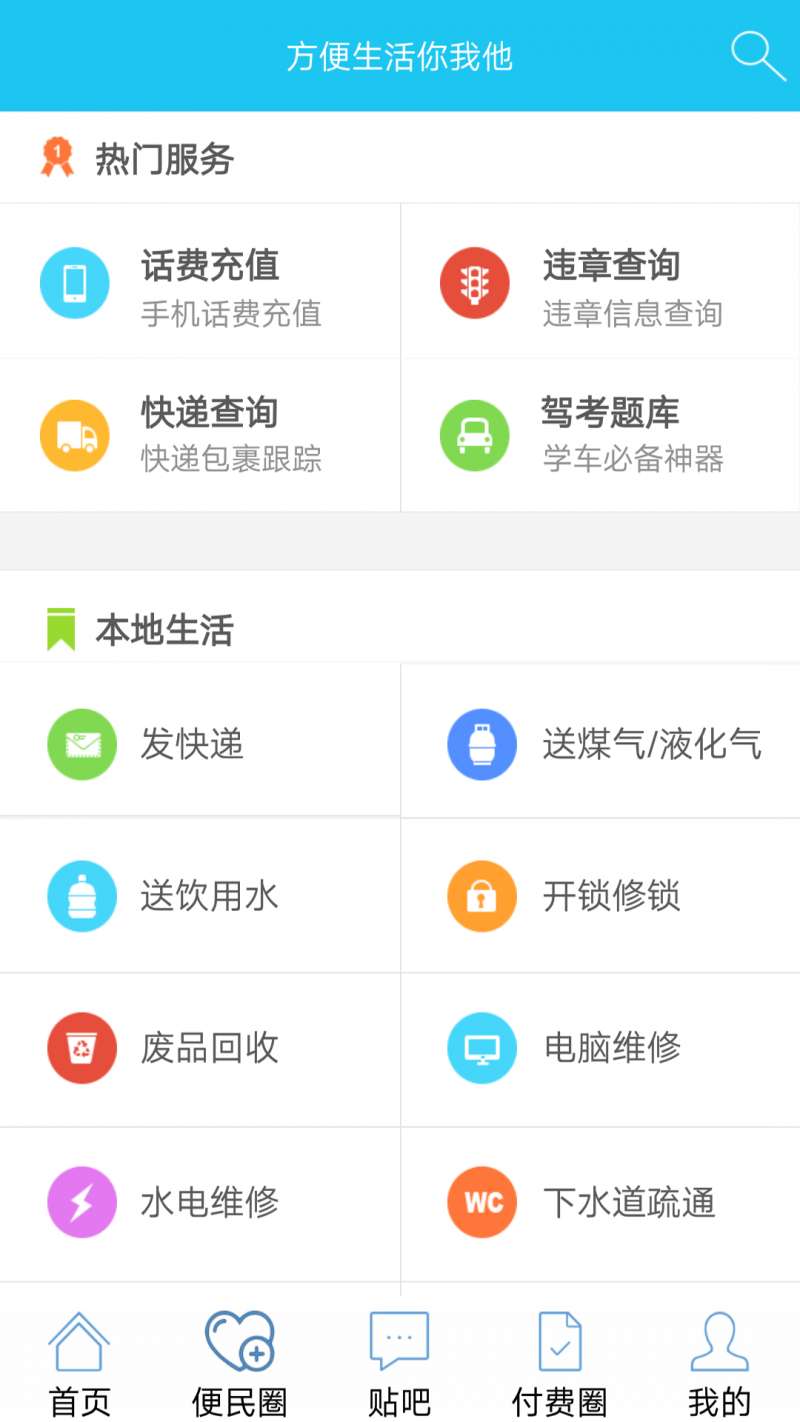
Task: Switch to the 首页 home tab
Action: pos(80,1362)
